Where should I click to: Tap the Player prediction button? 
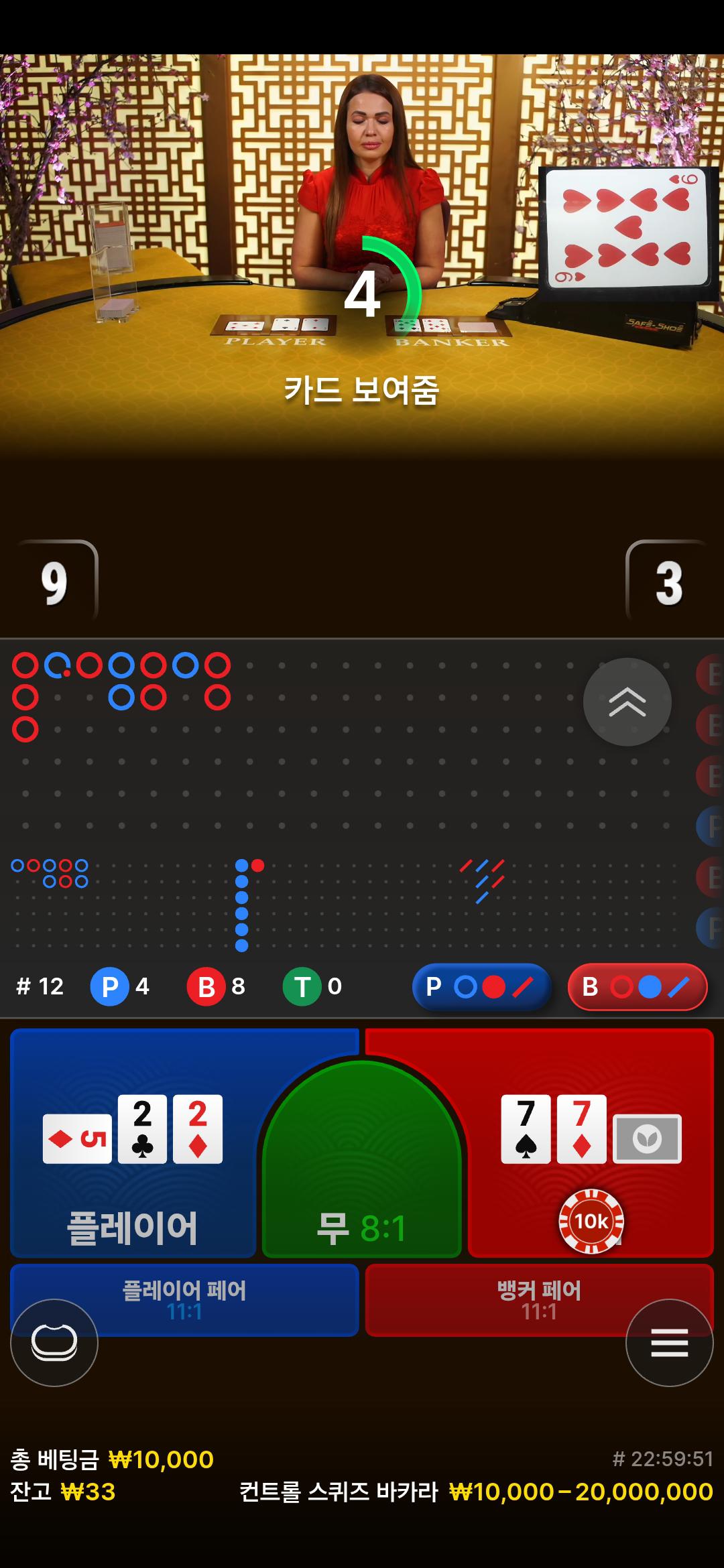click(481, 986)
